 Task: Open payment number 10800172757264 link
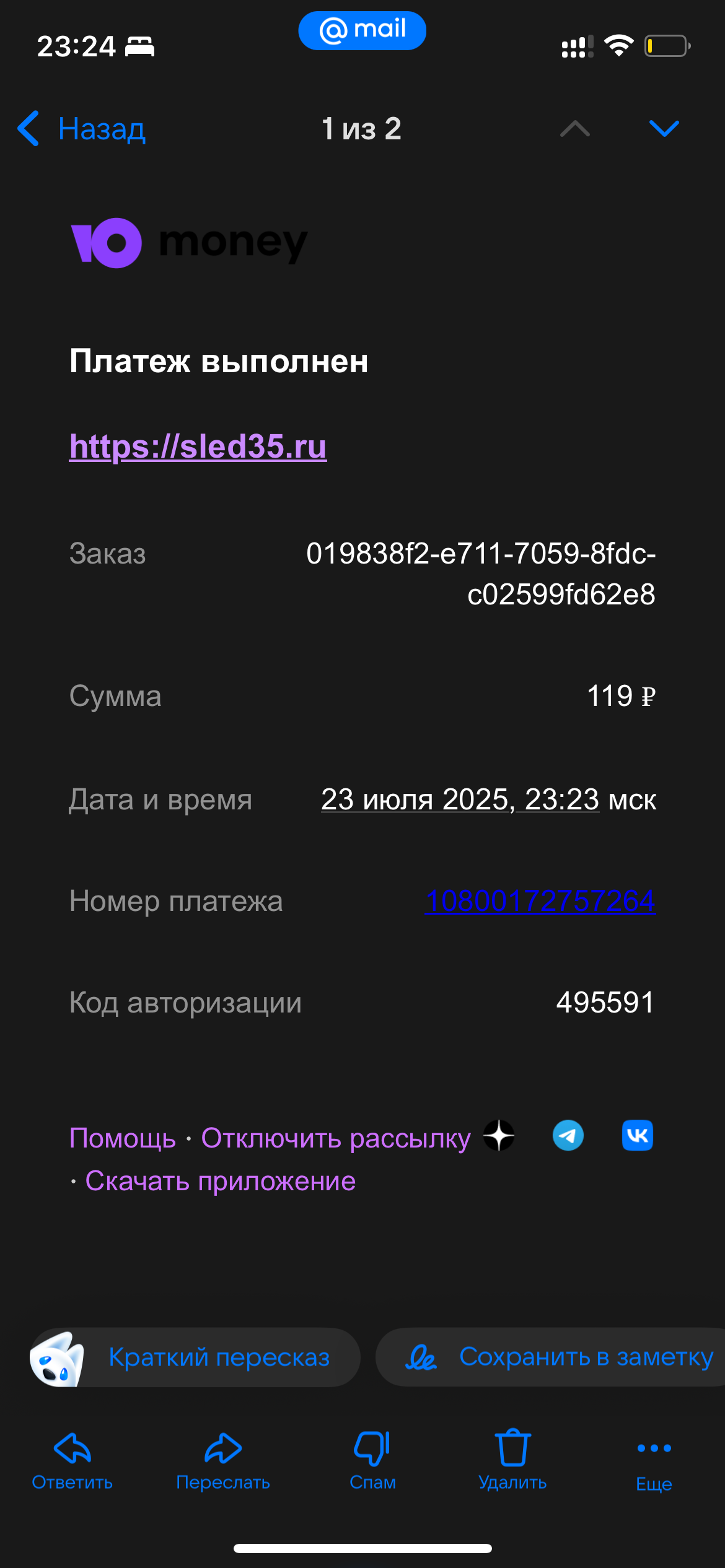[x=540, y=901]
